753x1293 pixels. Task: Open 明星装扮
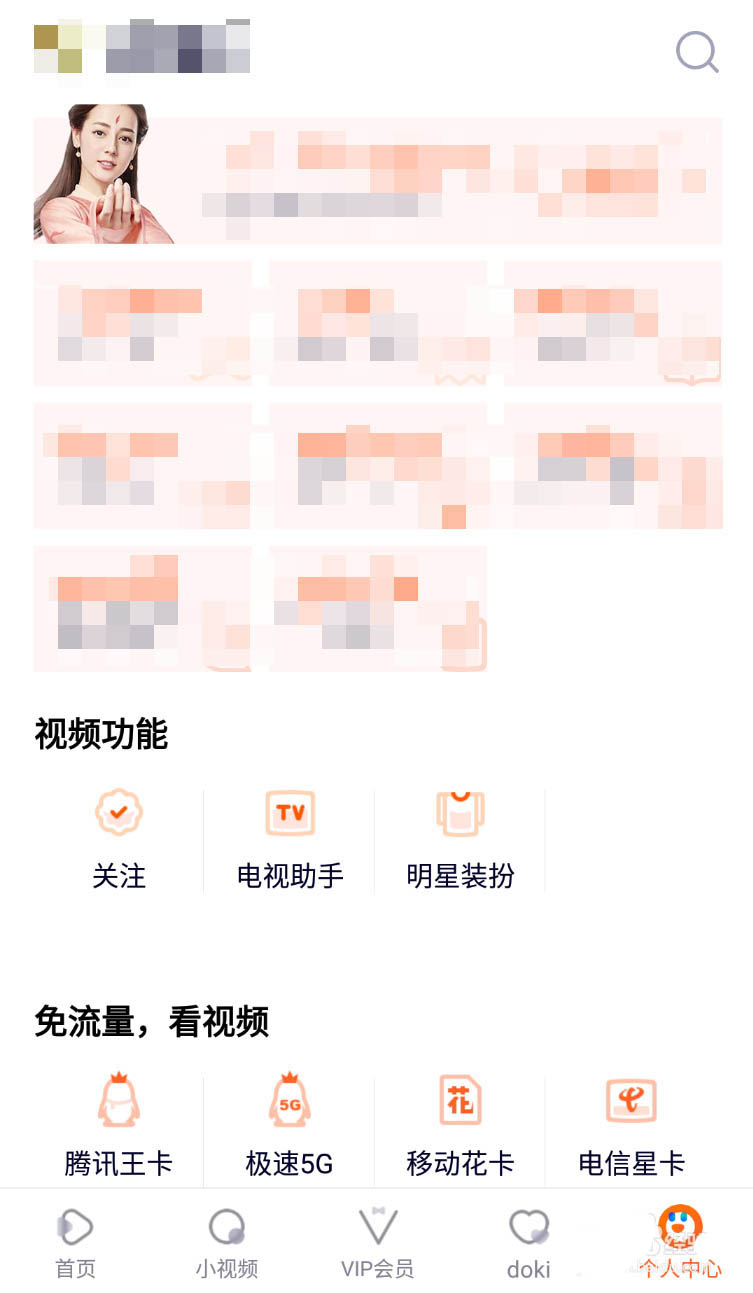(460, 839)
